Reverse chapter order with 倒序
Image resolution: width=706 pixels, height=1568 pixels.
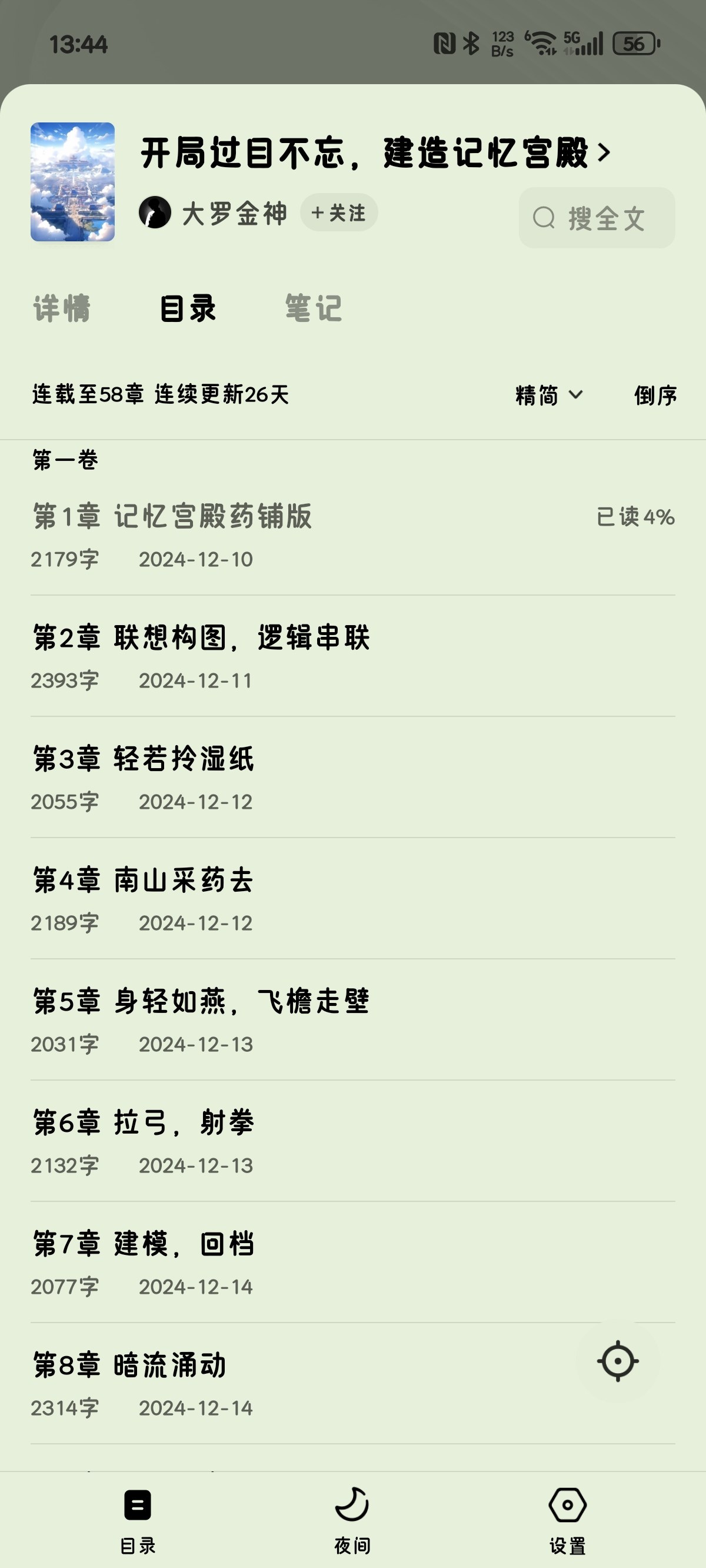click(x=655, y=395)
